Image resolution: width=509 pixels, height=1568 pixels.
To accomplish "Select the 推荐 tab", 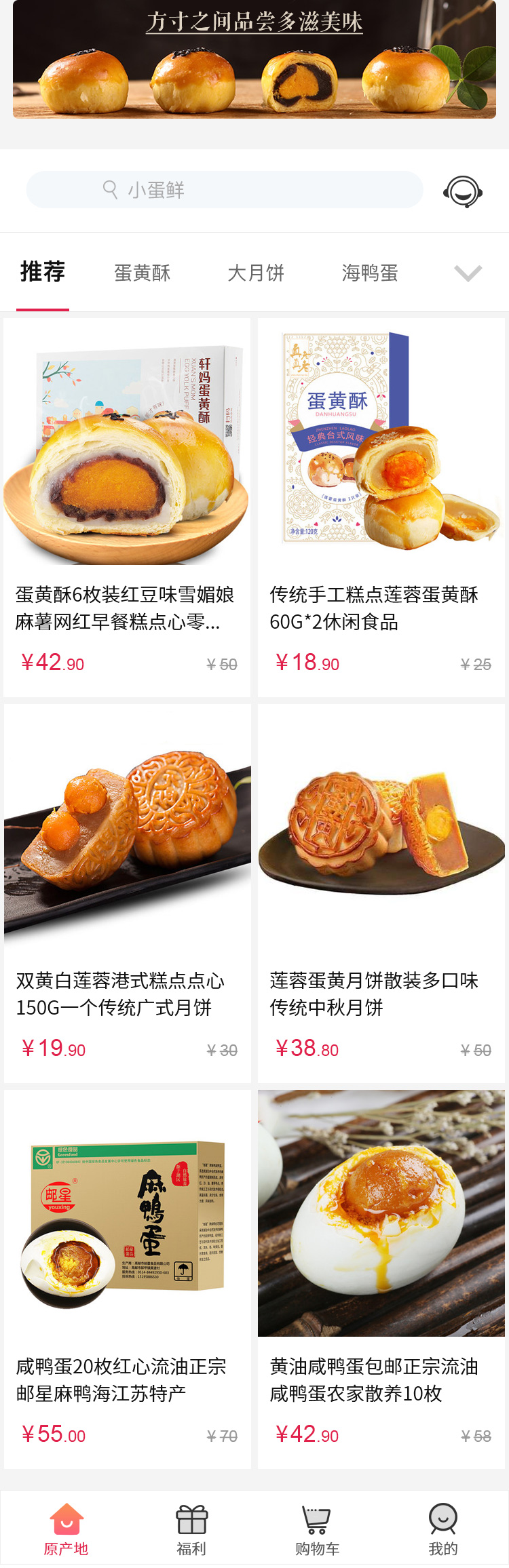I will (x=43, y=273).
